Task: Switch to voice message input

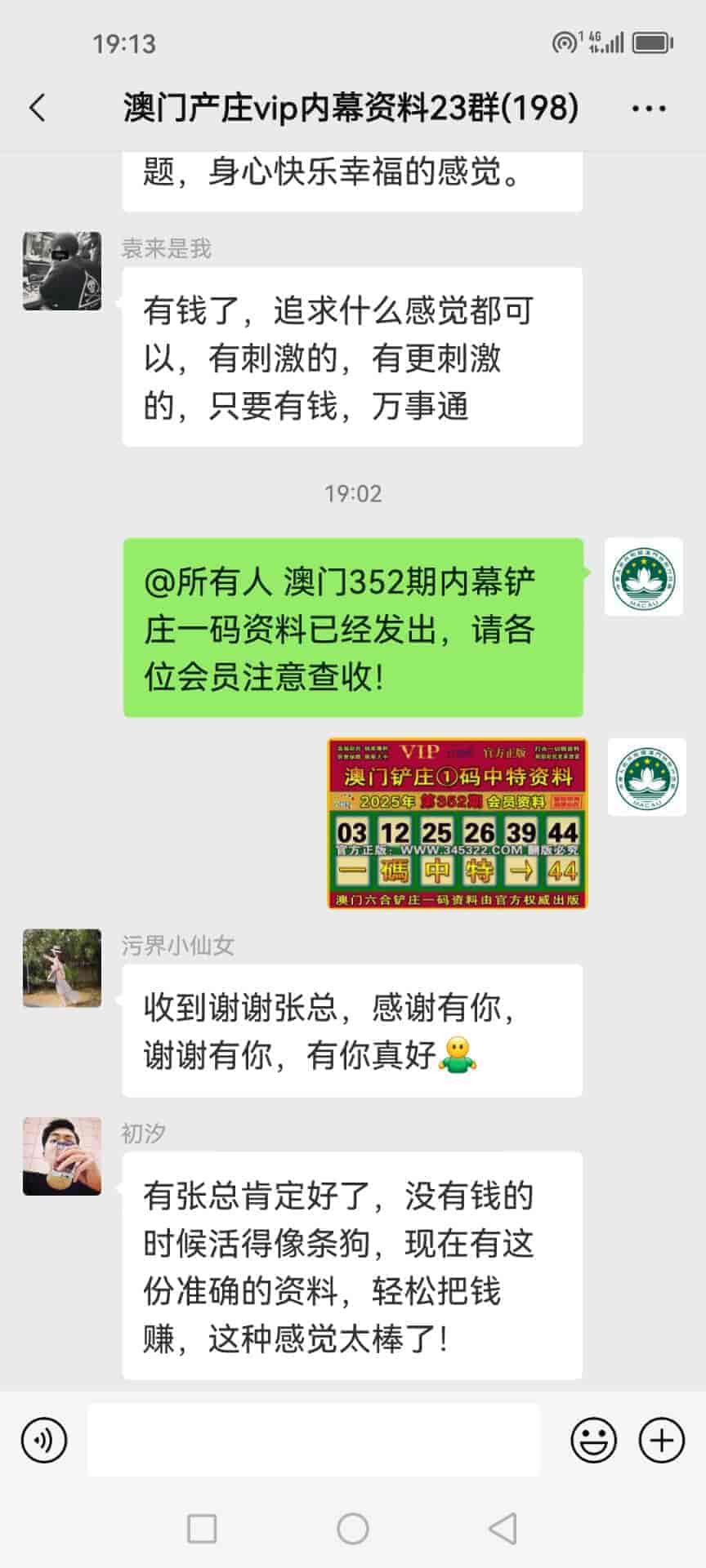Action: coord(44,1439)
